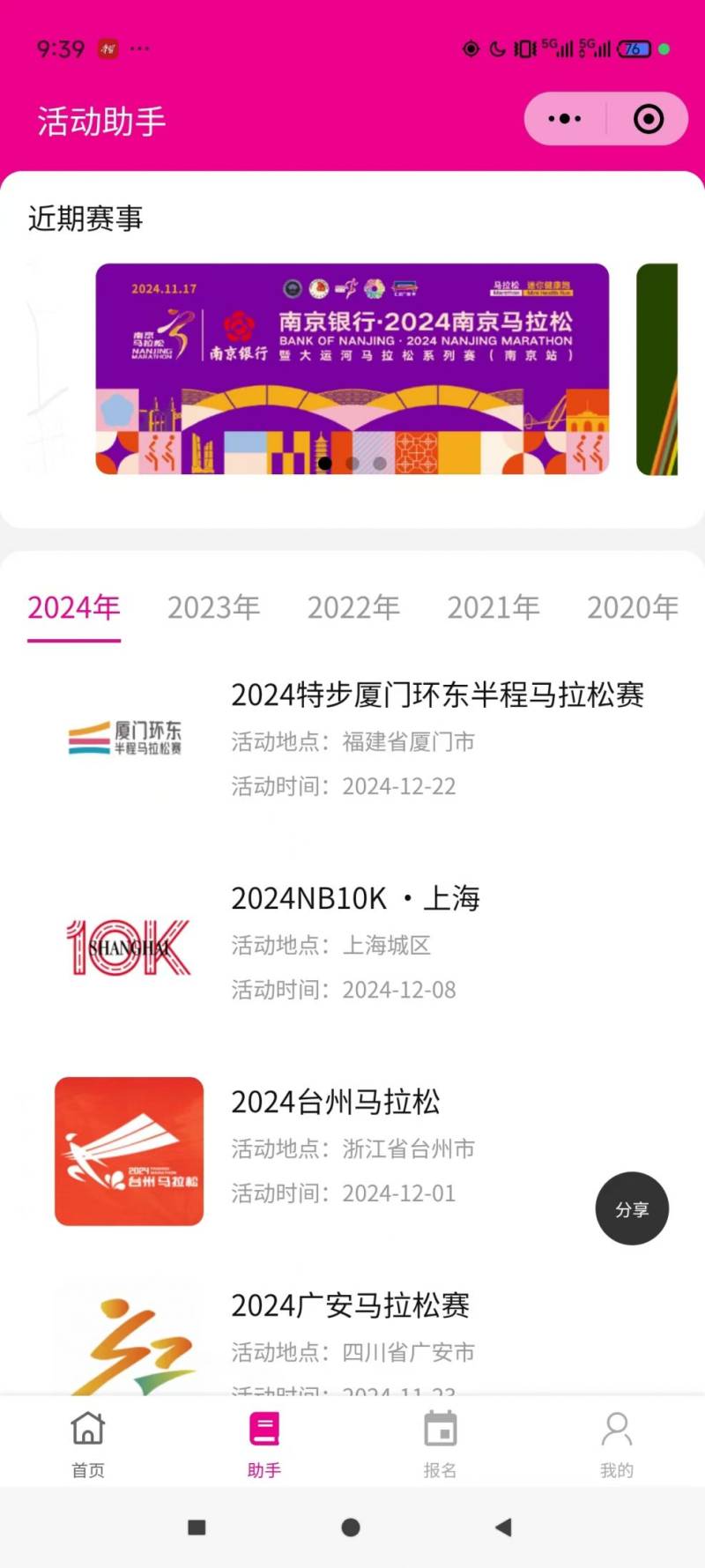Open the 报名 registration calendar icon
This screenshot has height=1568, width=705.
[x=440, y=1438]
